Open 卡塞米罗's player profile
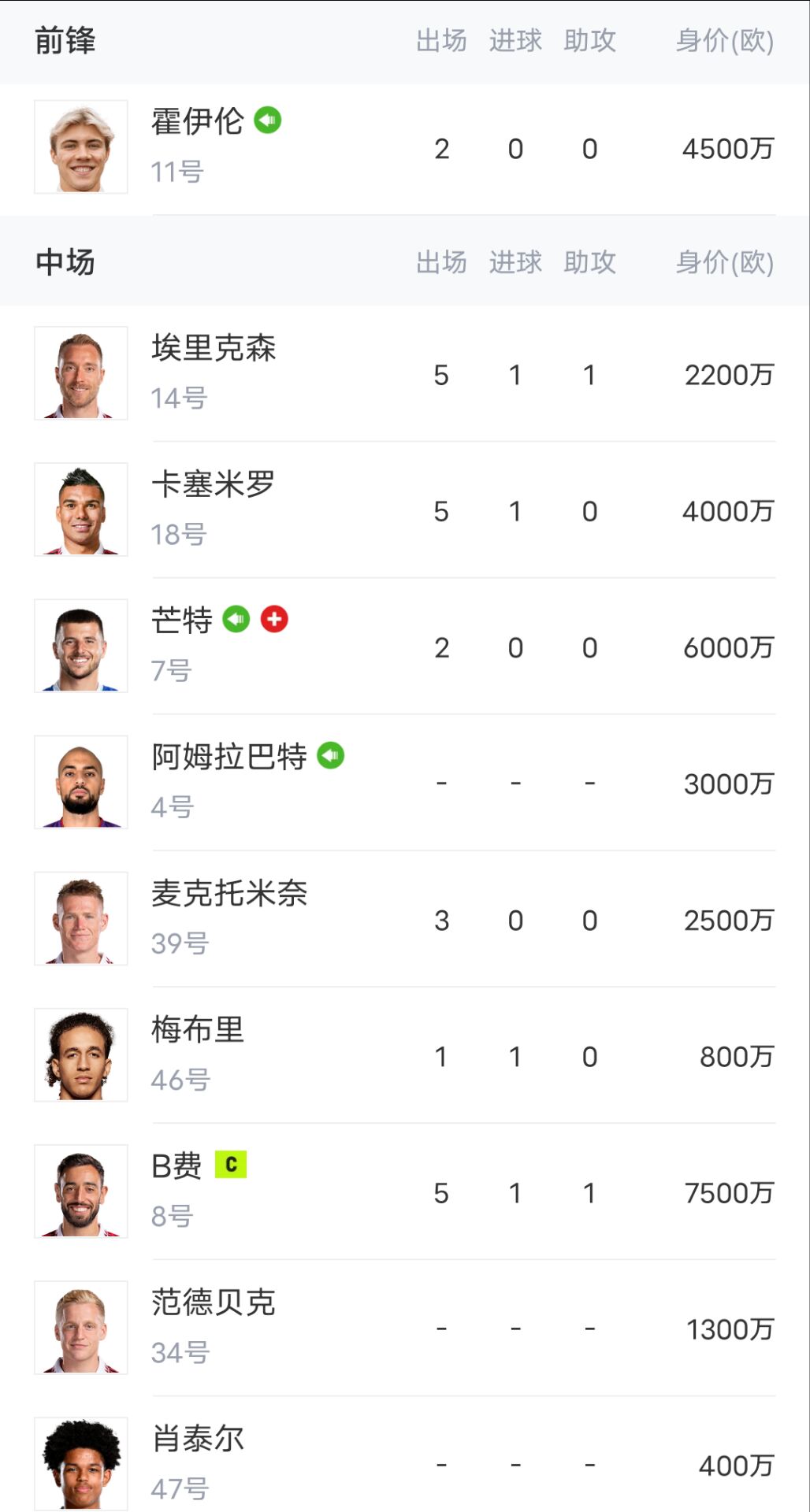This screenshot has height=1512, width=810. click(x=405, y=510)
